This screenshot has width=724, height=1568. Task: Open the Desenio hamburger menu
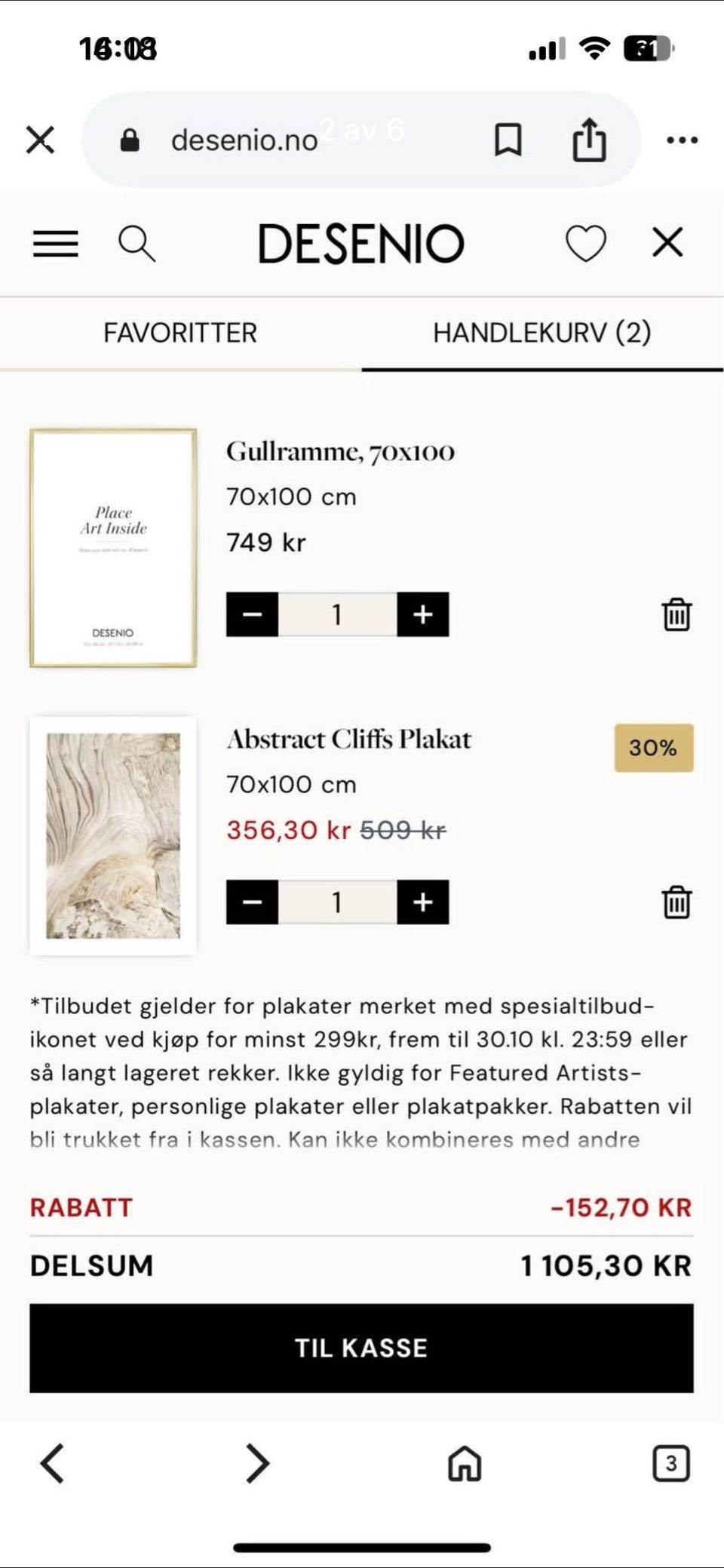[54, 243]
